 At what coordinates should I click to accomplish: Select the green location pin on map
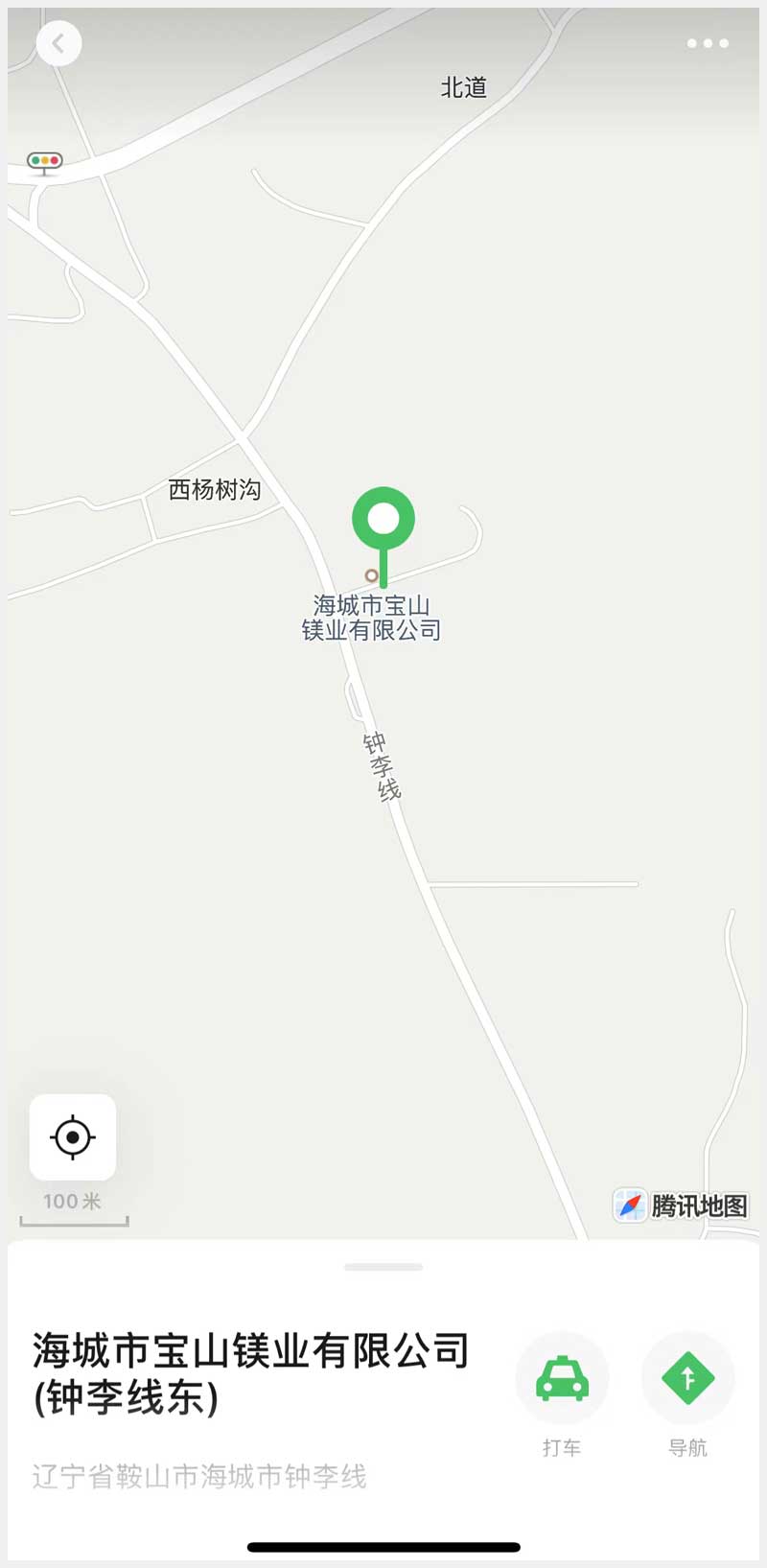pyautogui.click(x=383, y=521)
